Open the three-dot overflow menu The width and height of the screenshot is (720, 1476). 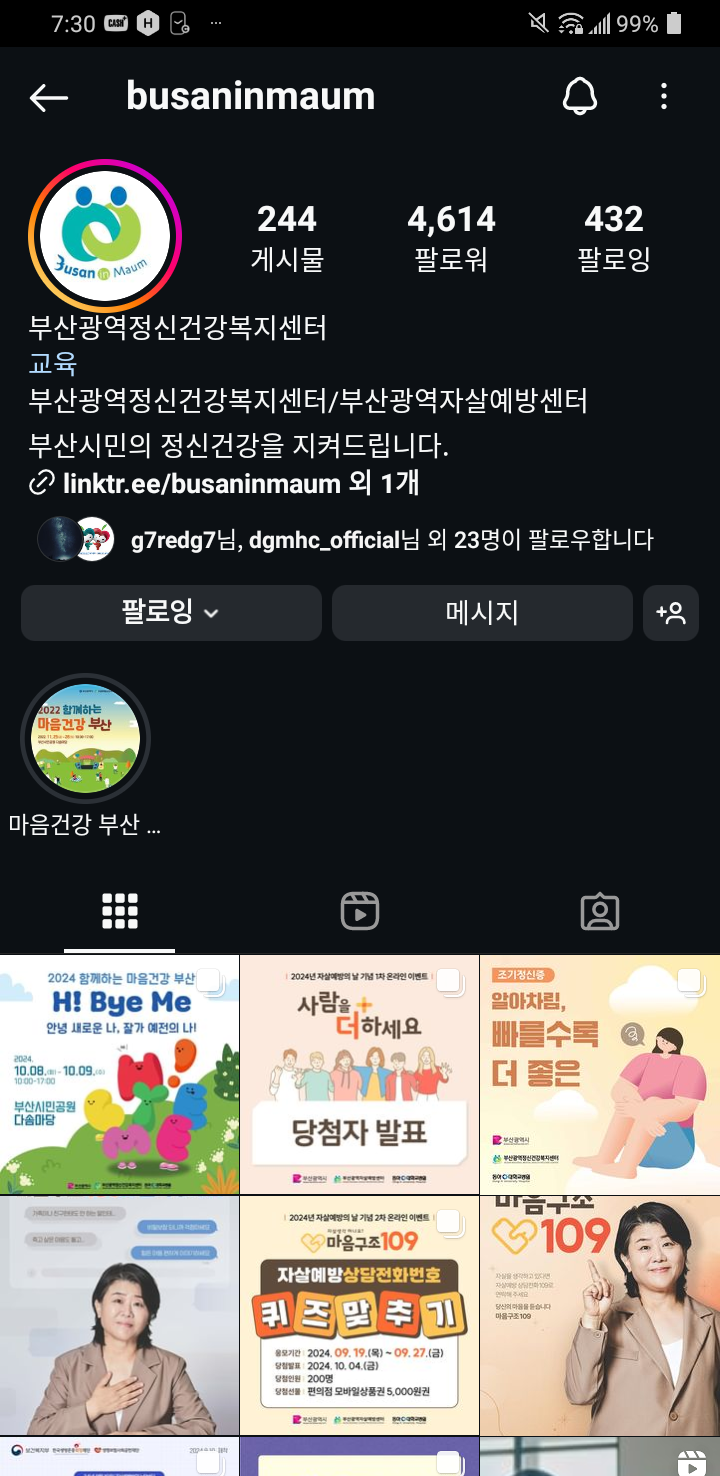point(664,97)
